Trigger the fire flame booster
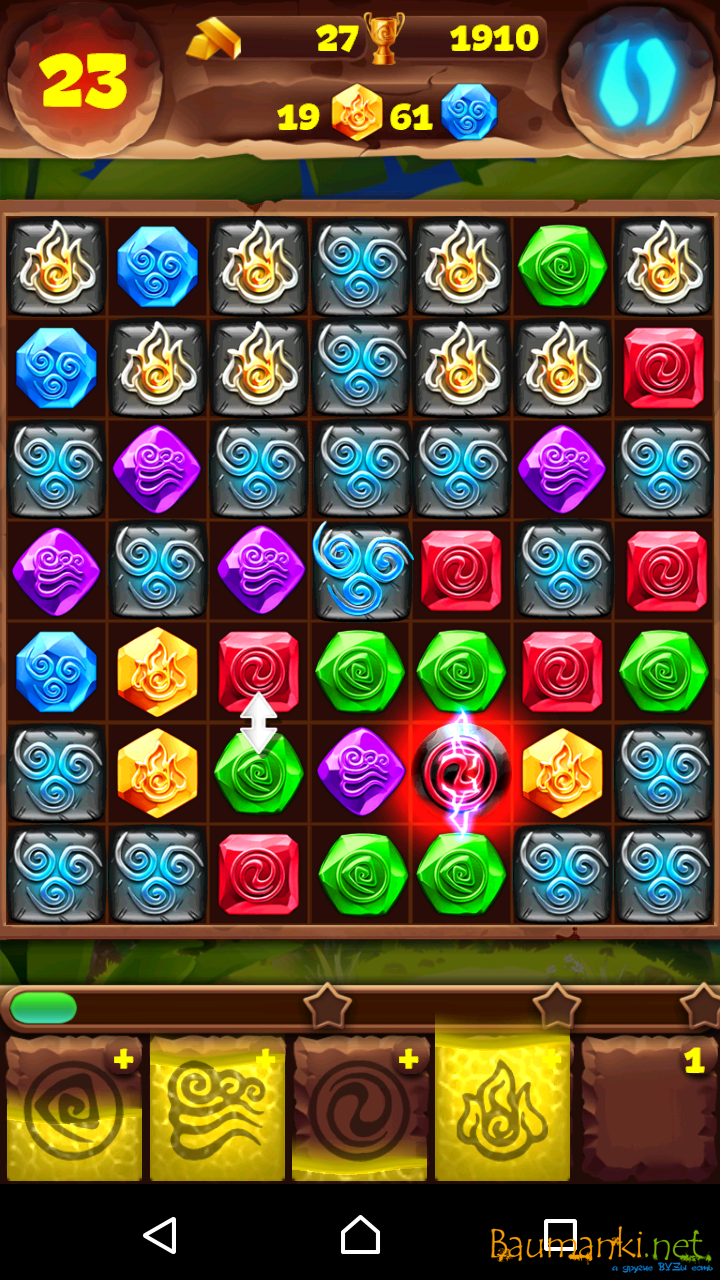 click(x=503, y=1108)
